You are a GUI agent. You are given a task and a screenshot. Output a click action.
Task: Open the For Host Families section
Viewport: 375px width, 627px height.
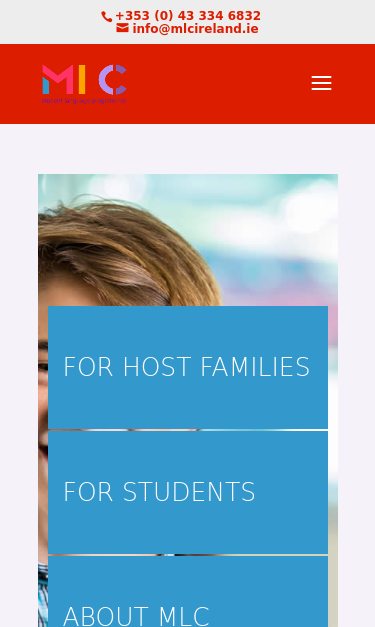click(188, 367)
